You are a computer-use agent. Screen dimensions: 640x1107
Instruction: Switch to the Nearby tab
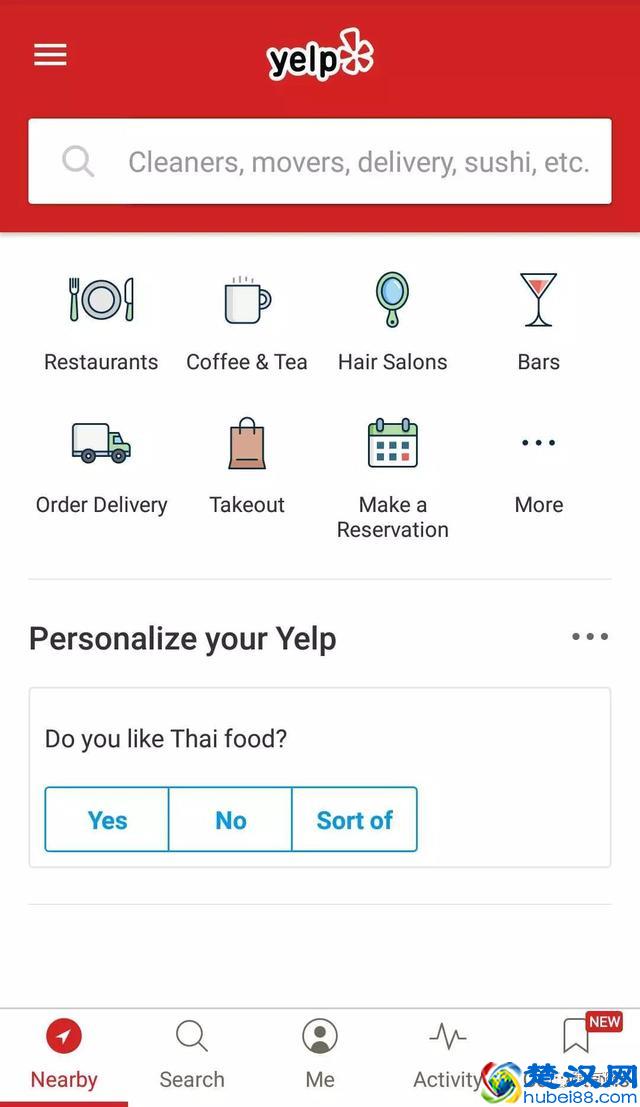[64, 1054]
